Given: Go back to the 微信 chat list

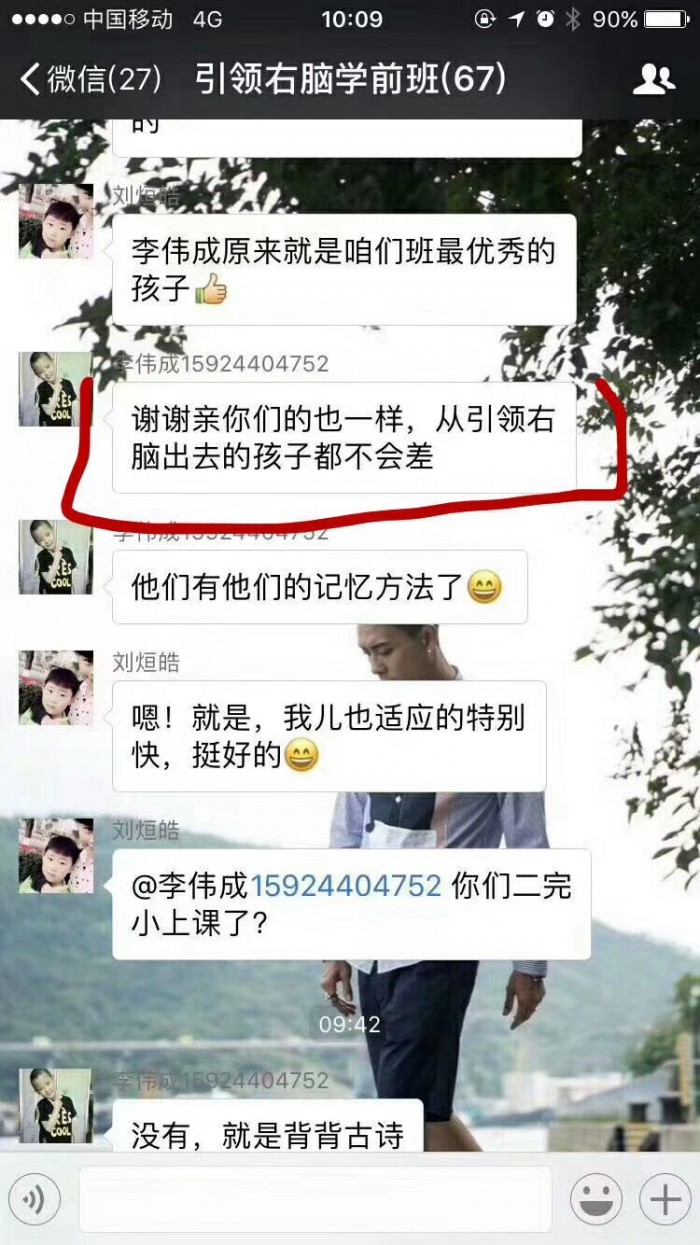Looking at the screenshot, I should click(x=90, y=78).
